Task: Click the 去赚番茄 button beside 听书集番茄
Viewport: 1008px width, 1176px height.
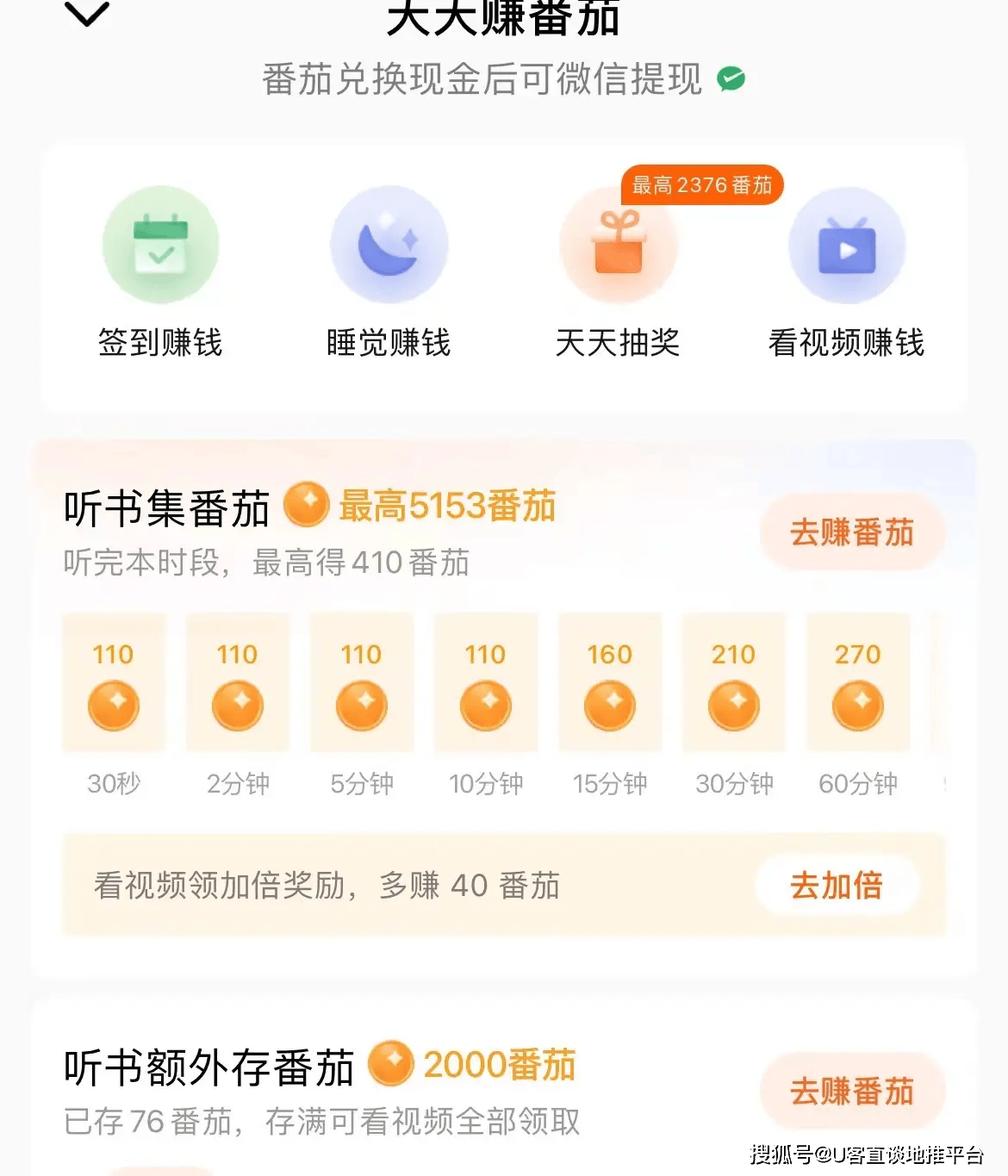Action: (x=854, y=532)
